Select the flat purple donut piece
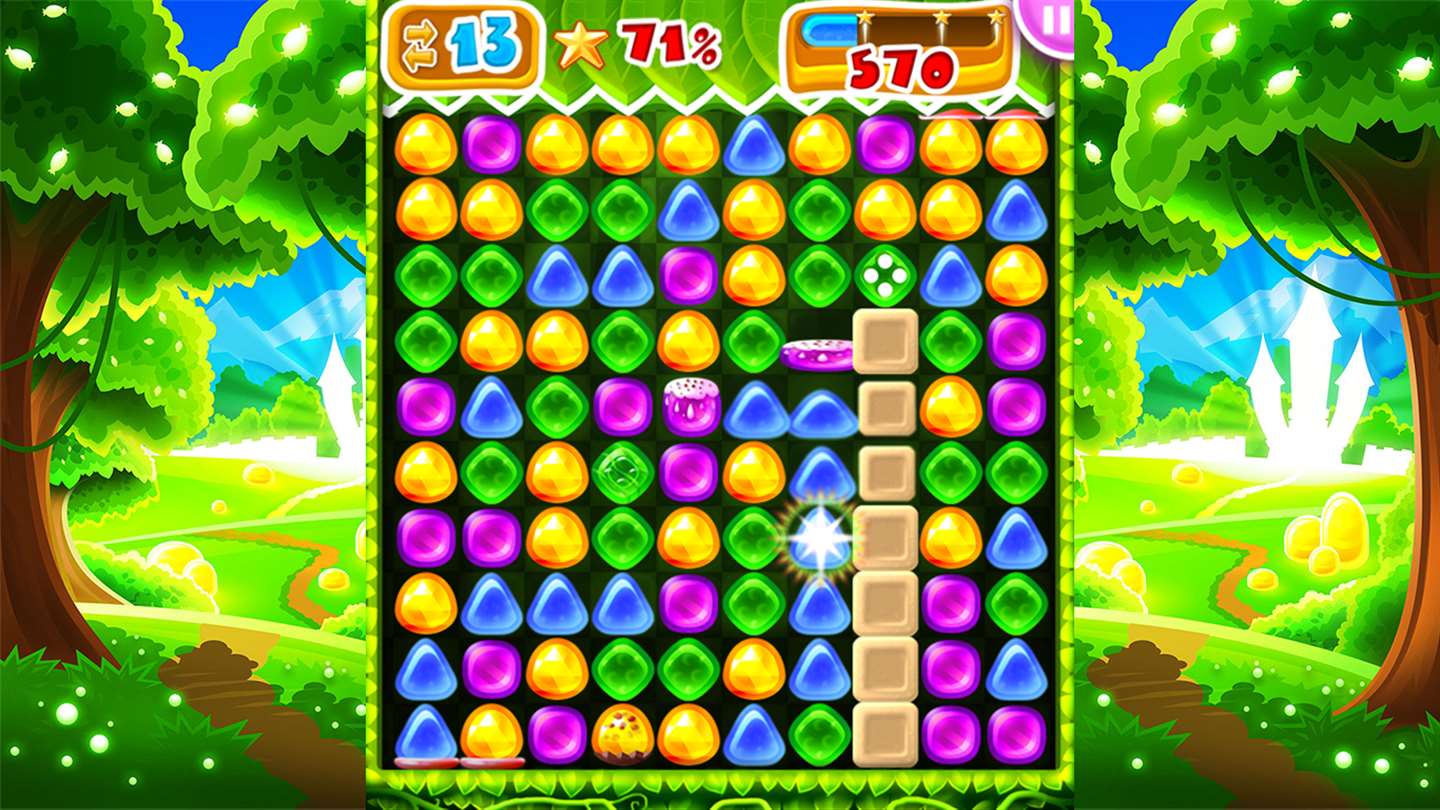The image size is (1440, 810). pyautogui.click(x=817, y=354)
